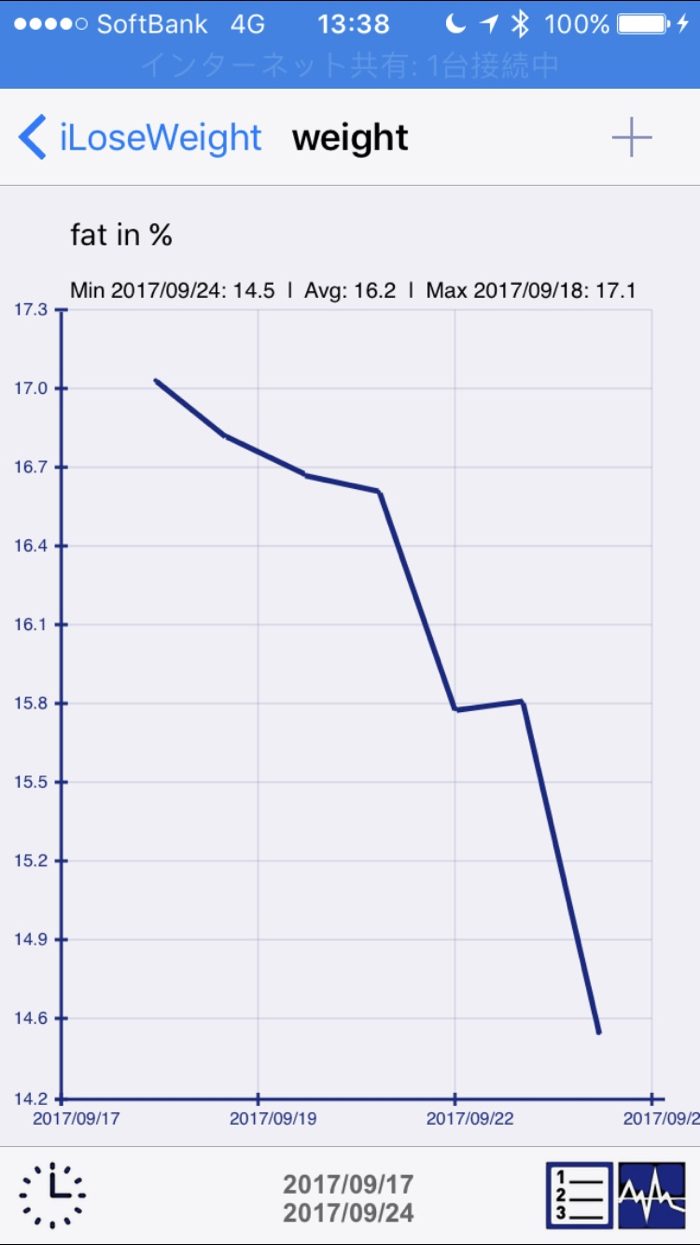Screen dimensions: 700x1245
Task: Open the clock time range selector
Action: pos(52,1195)
